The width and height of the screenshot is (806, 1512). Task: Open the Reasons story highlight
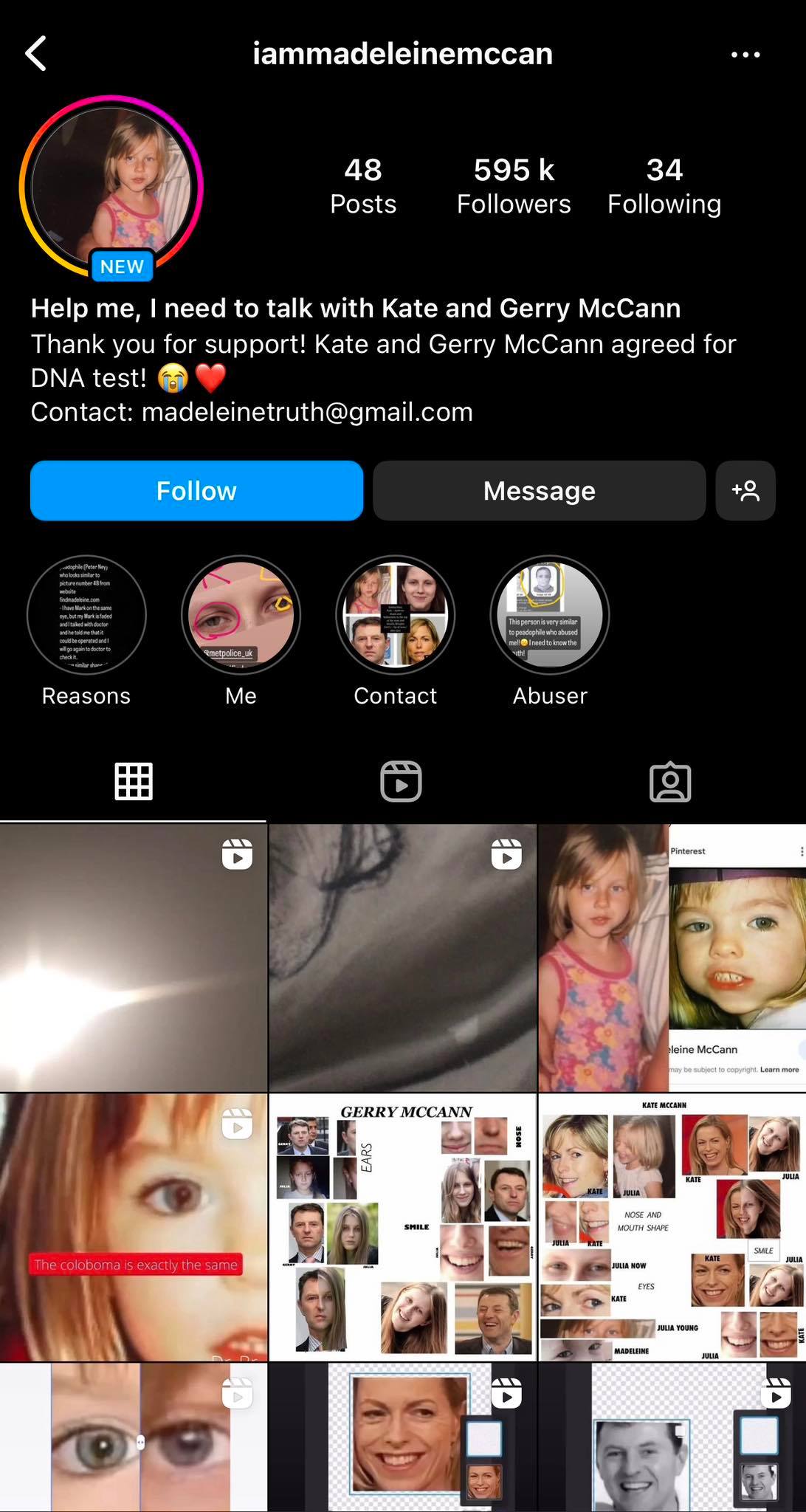coord(86,615)
